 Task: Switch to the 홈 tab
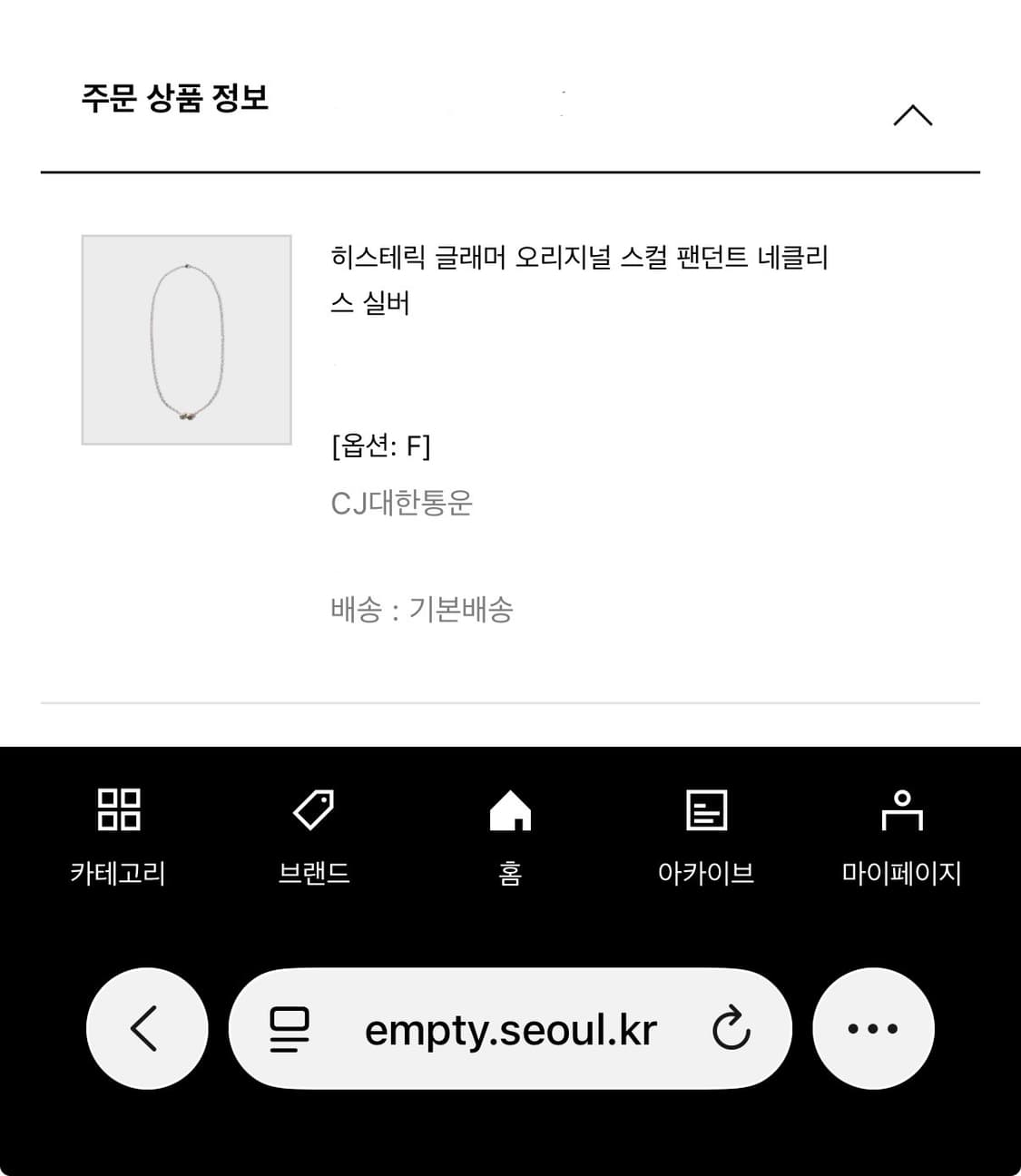pos(511,839)
